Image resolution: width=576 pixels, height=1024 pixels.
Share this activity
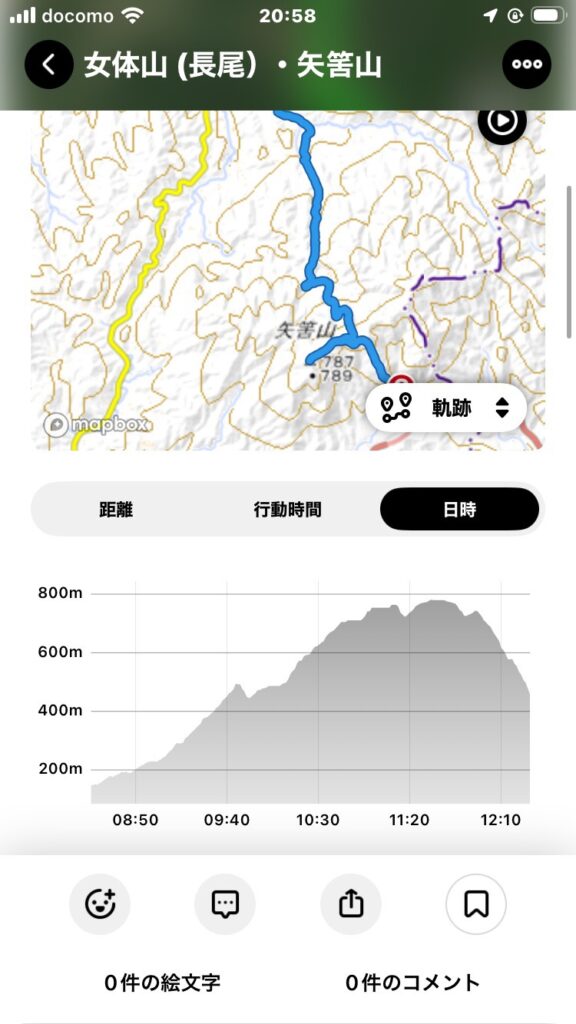pos(351,904)
